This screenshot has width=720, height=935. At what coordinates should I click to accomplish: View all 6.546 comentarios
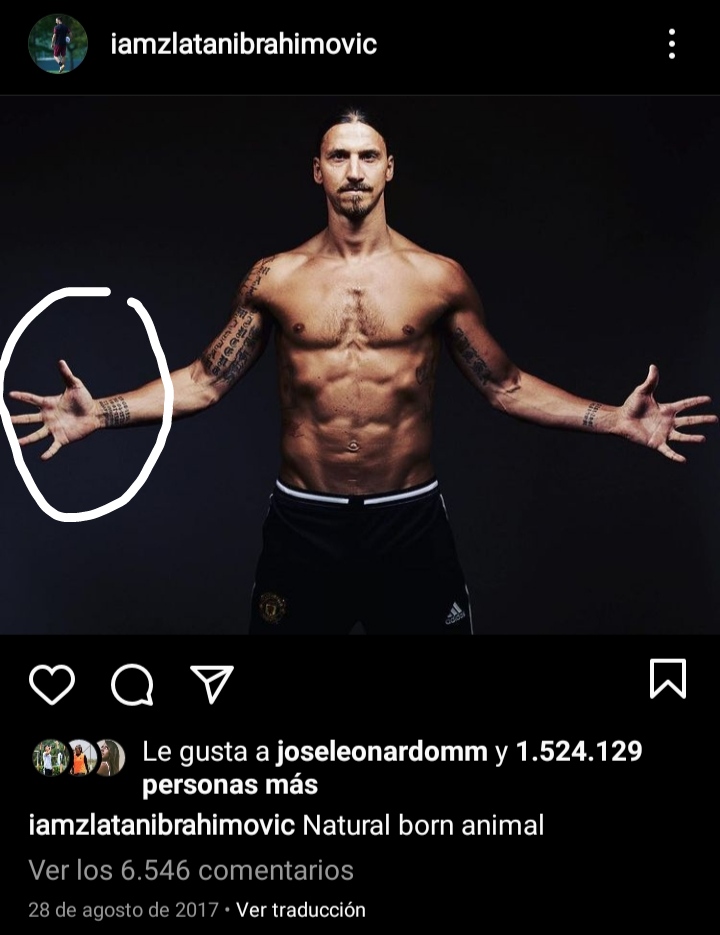pyautogui.click(x=191, y=870)
